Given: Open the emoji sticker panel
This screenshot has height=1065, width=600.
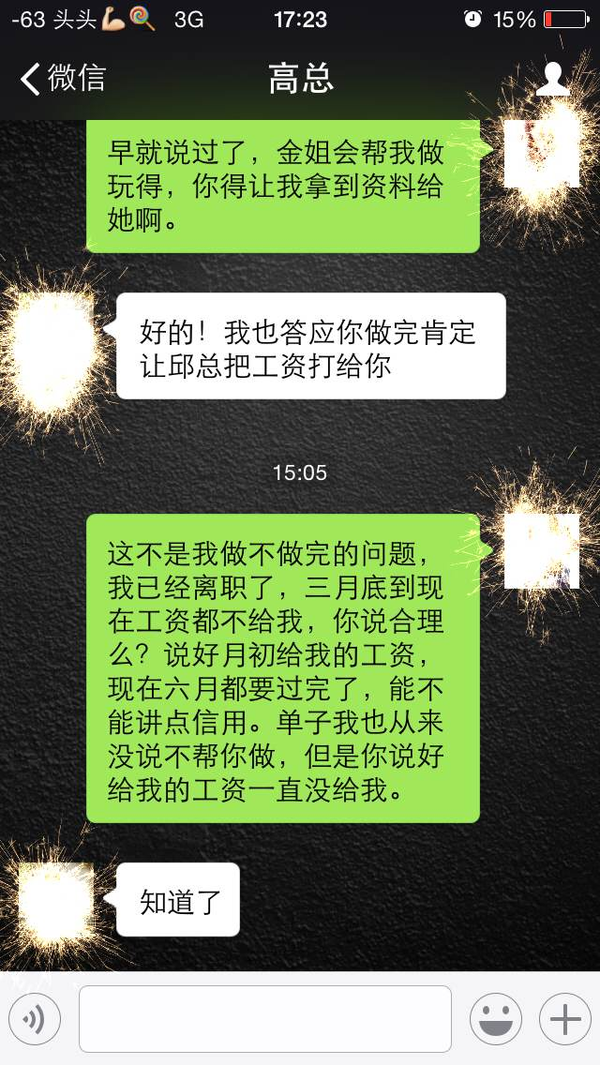Looking at the screenshot, I should pyautogui.click(x=495, y=1019).
